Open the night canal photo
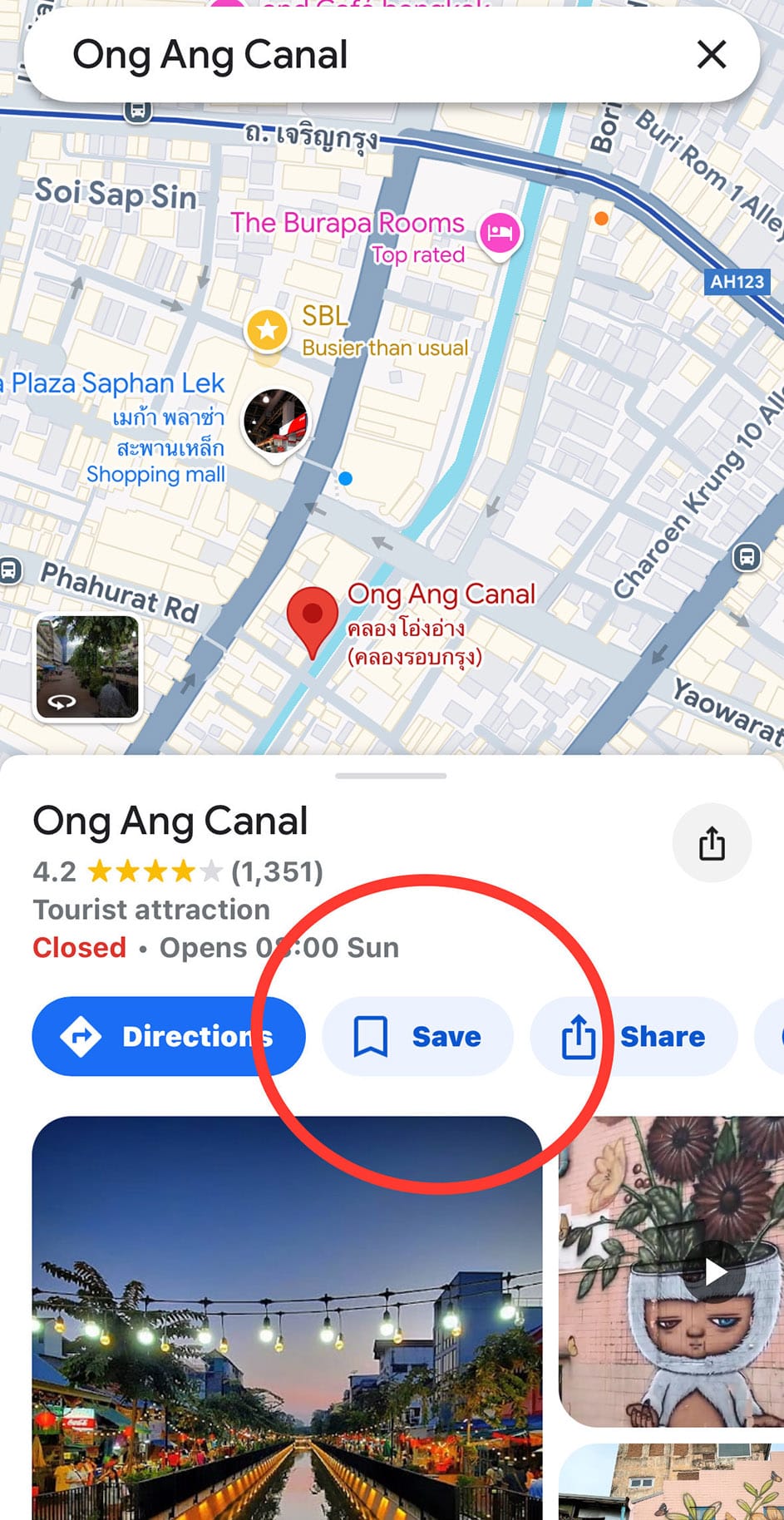784x1520 pixels. 287,1318
